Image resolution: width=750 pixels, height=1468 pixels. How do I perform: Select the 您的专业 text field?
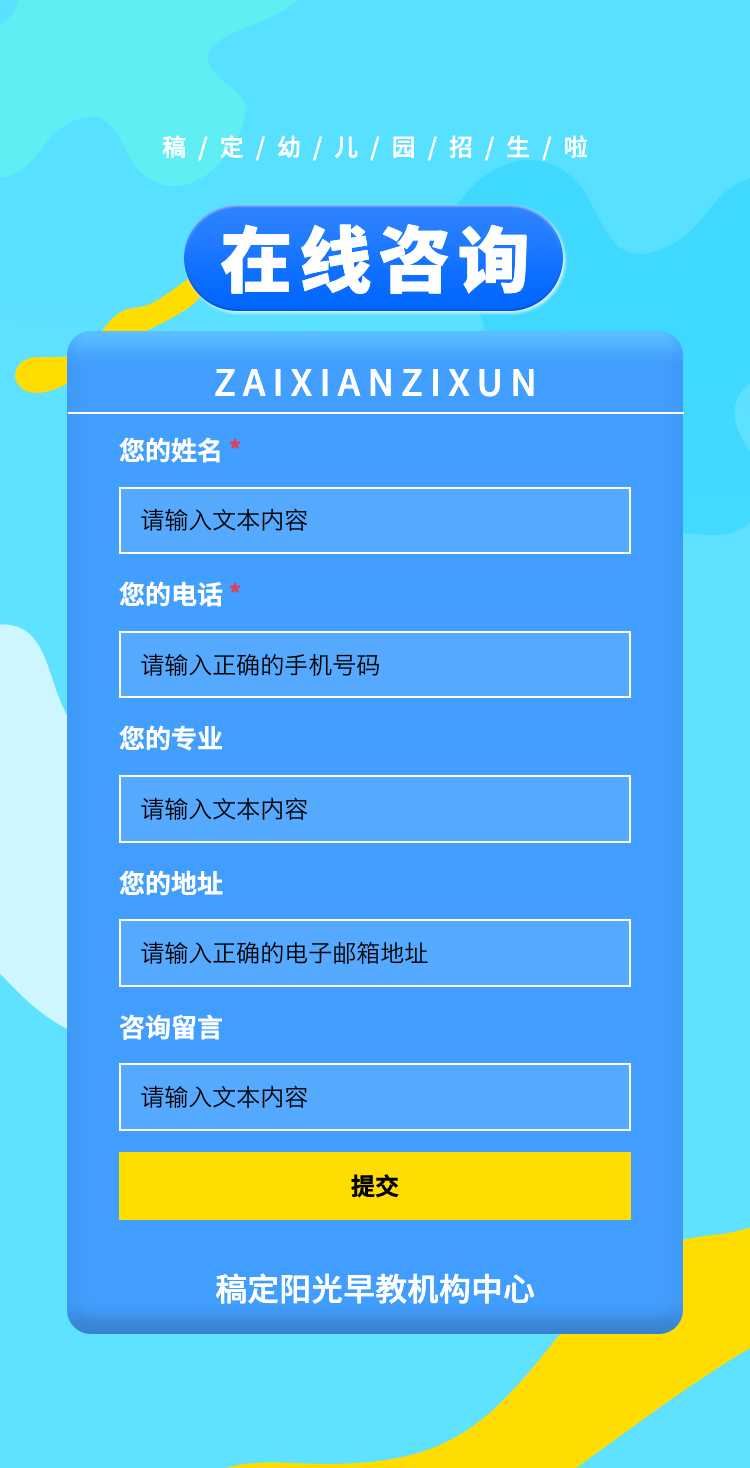click(x=374, y=808)
